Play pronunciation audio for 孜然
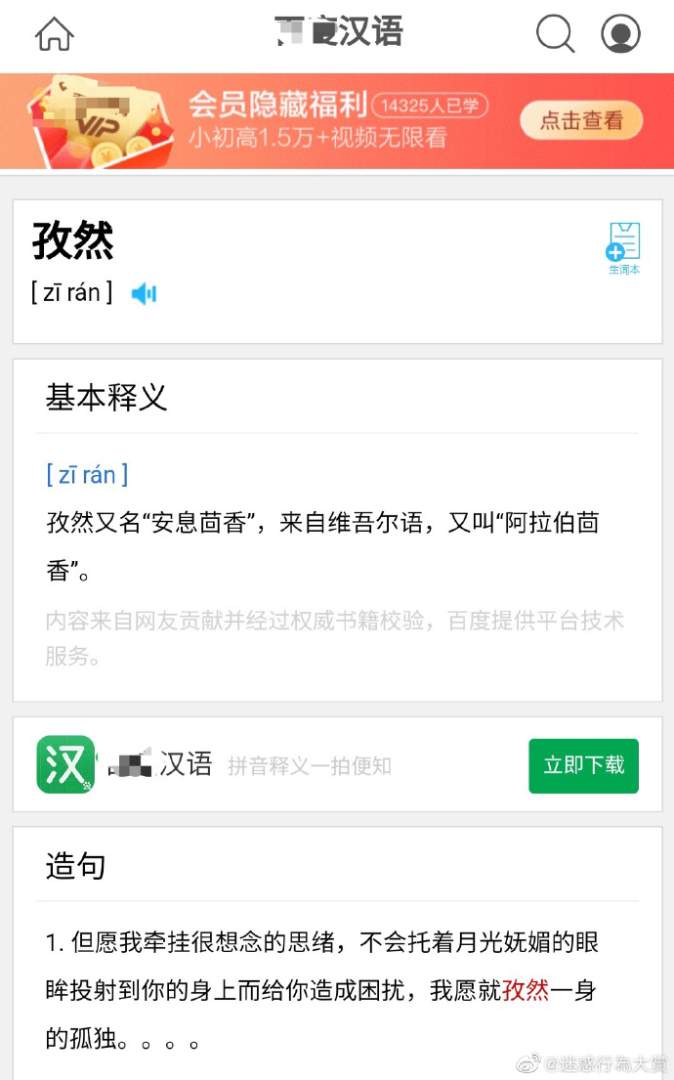The width and height of the screenshot is (674, 1080). [145, 293]
